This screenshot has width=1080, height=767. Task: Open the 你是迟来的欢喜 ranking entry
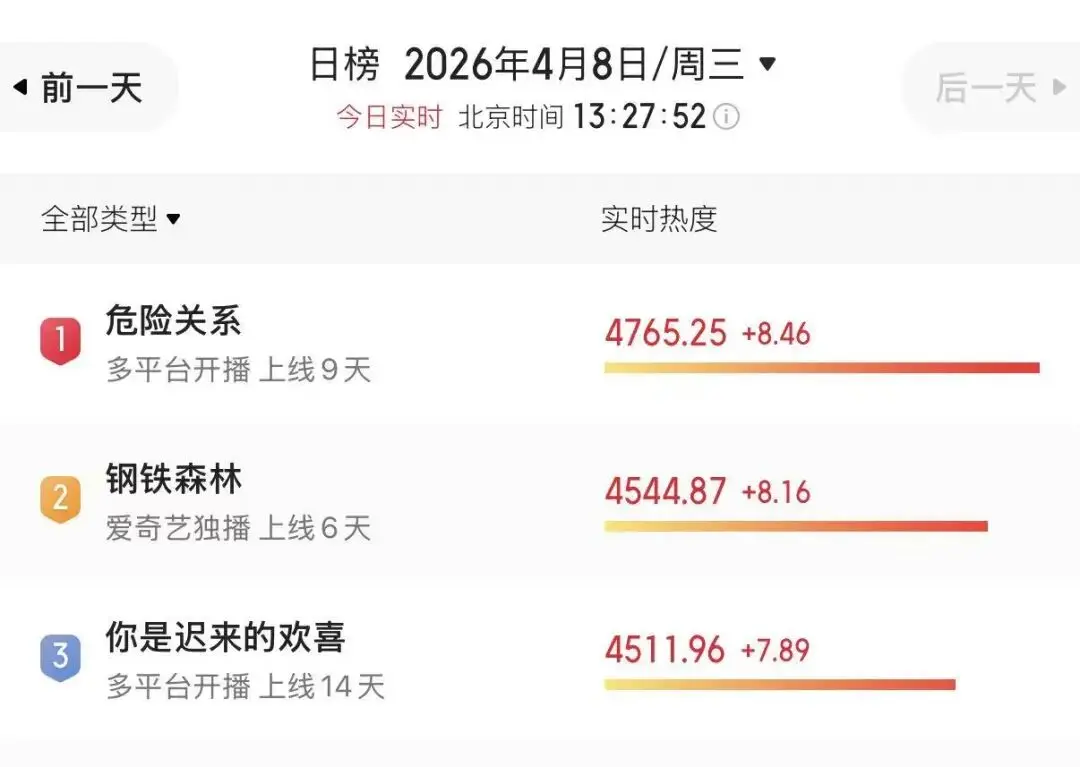(x=225, y=638)
